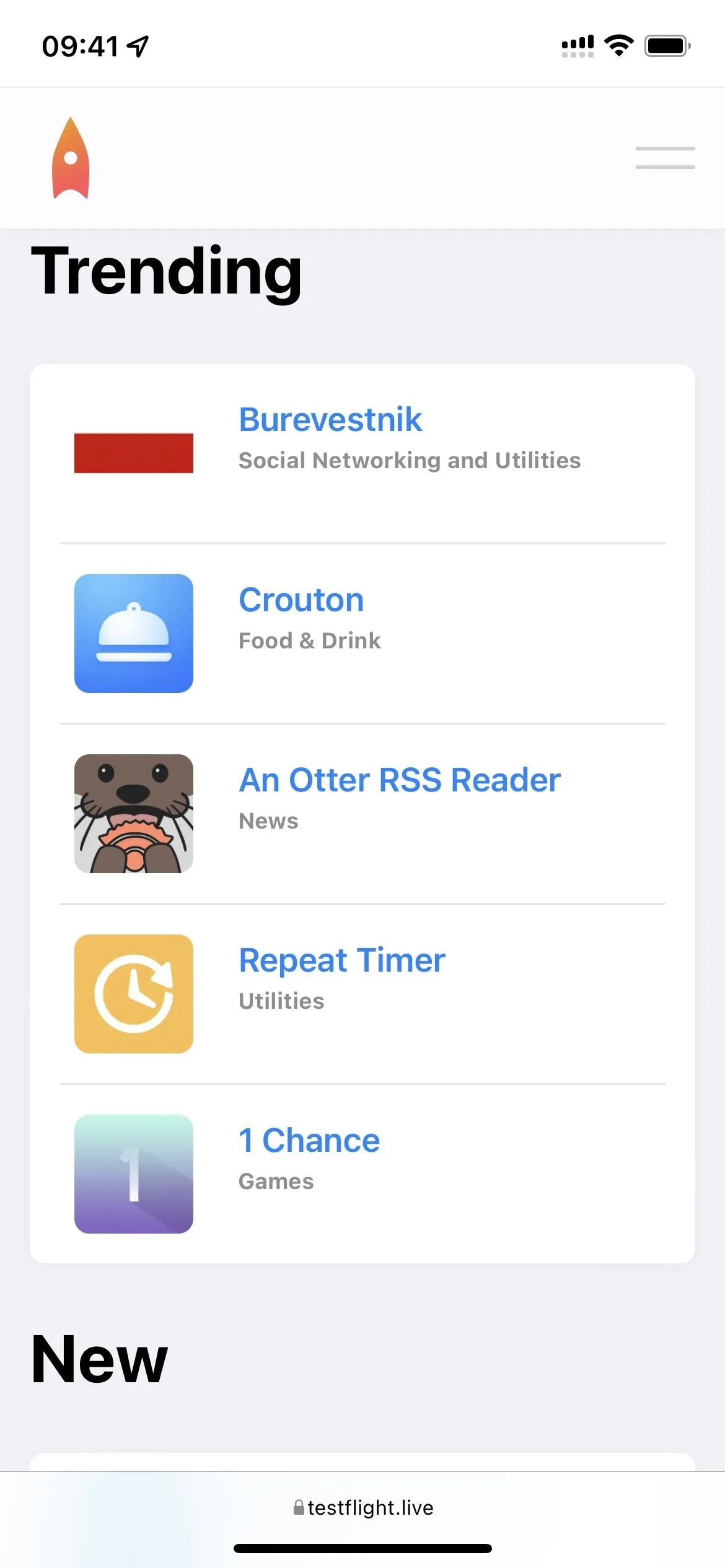Open the 1 Chance game link
This screenshot has width=725, height=1568.
pyautogui.click(x=309, y=1140)
